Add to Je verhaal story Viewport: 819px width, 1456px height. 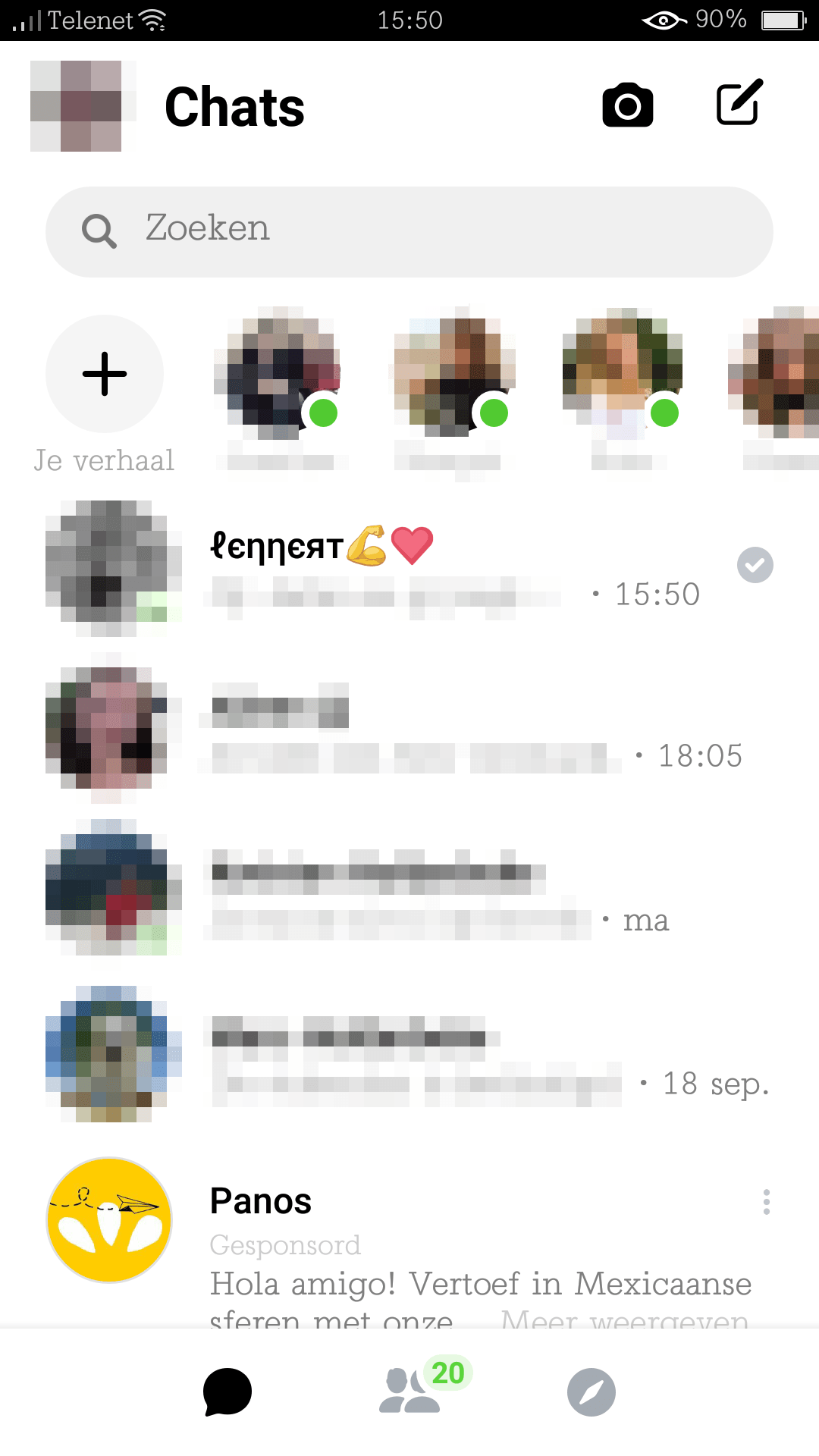tap(105, 374)
